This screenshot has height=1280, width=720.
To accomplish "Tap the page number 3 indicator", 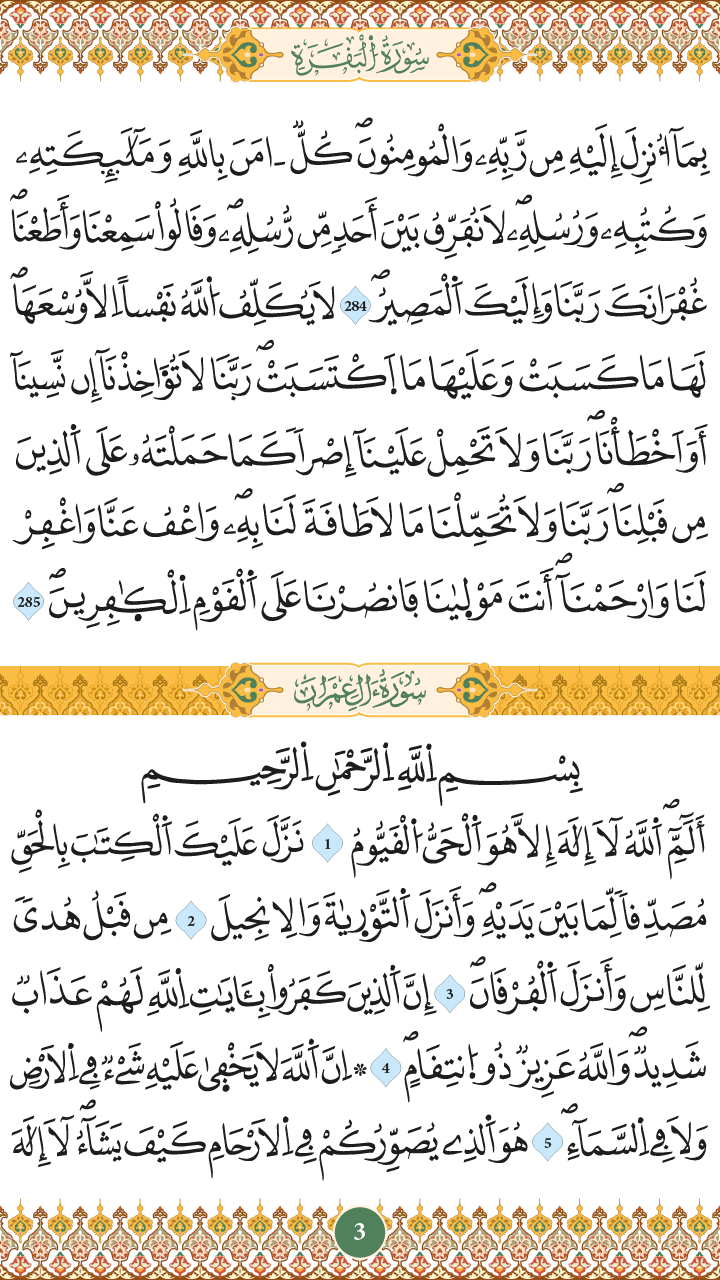I will pos(360,1232).
